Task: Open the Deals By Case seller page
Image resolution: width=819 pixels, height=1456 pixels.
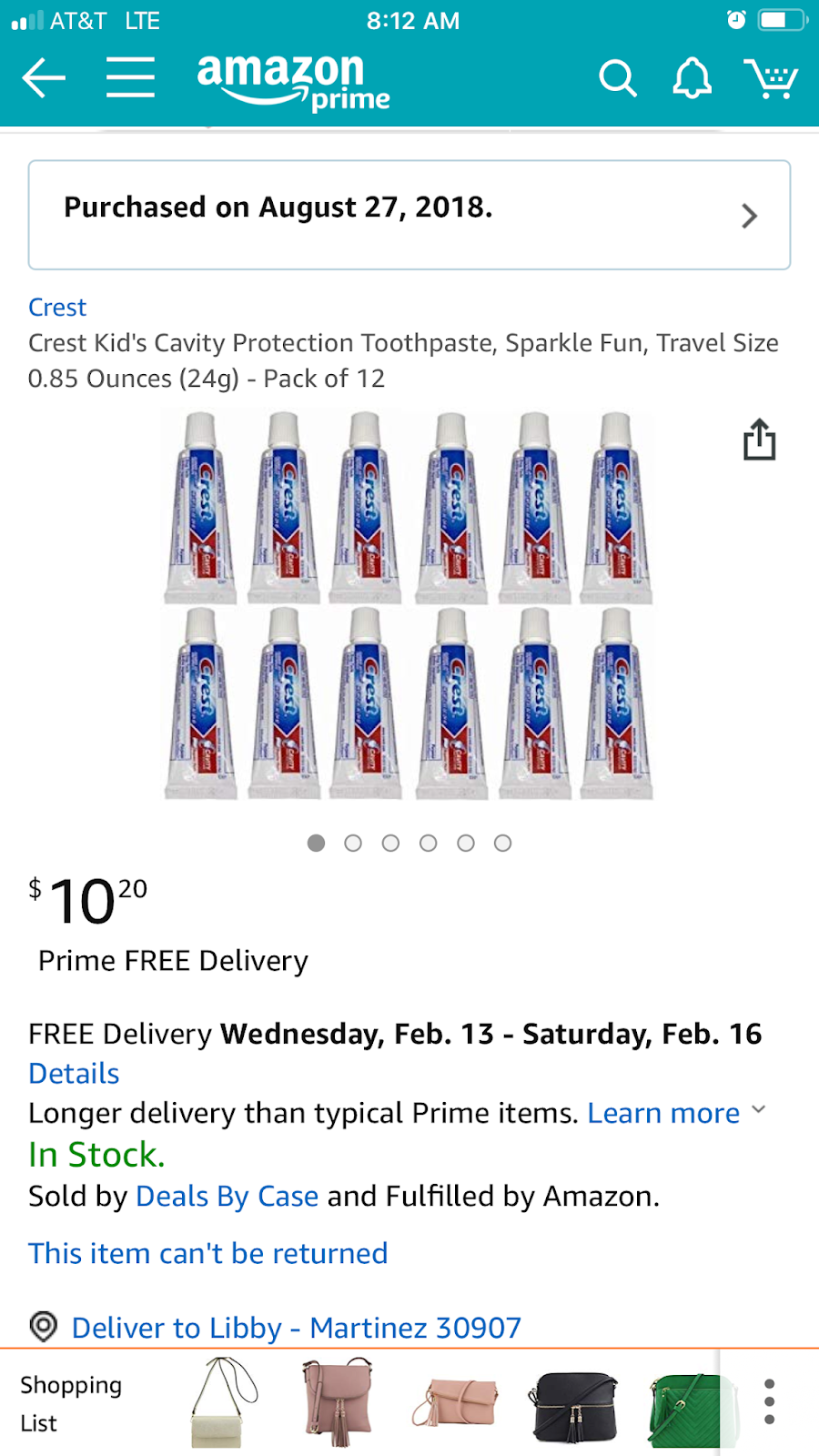Action: coord(227,1196)
